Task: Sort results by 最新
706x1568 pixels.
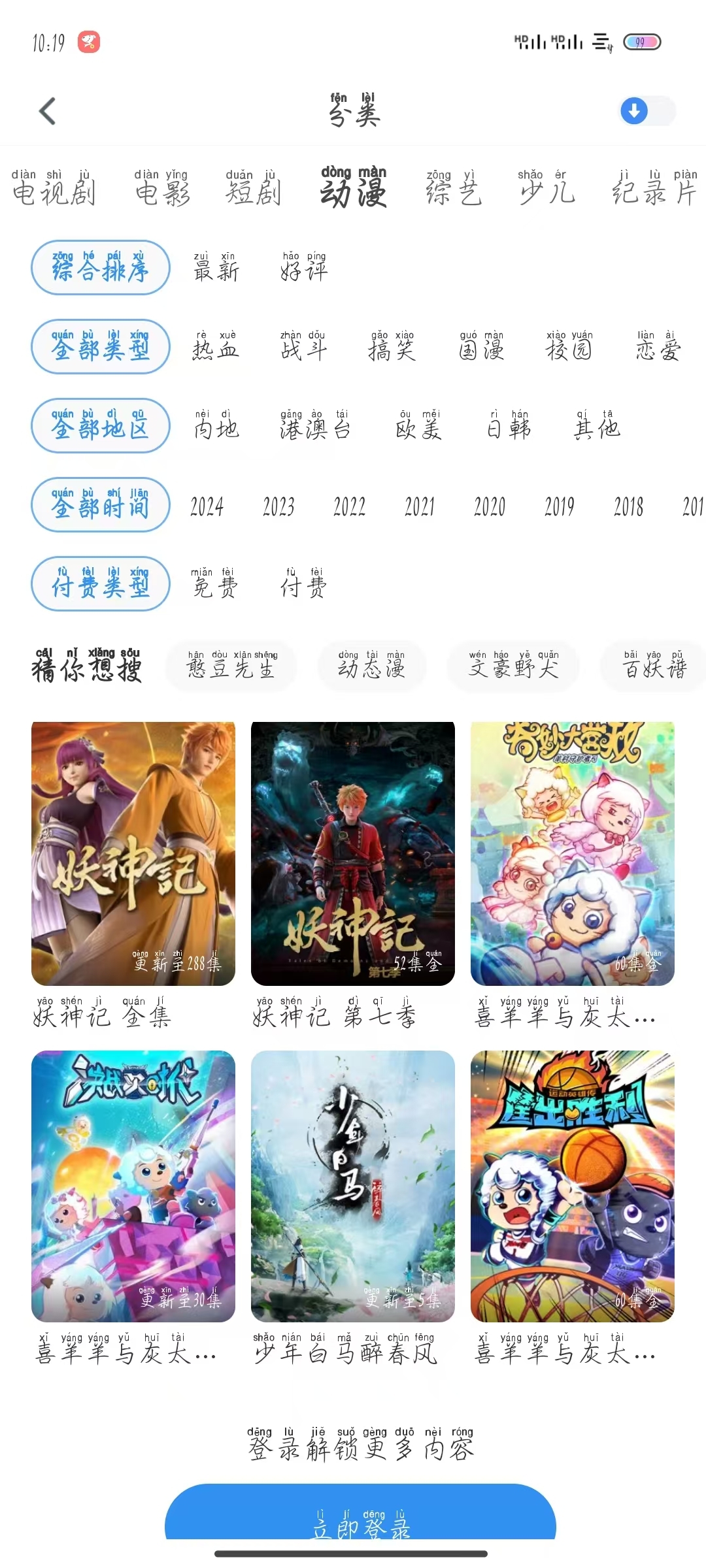Action: point(216,267)
